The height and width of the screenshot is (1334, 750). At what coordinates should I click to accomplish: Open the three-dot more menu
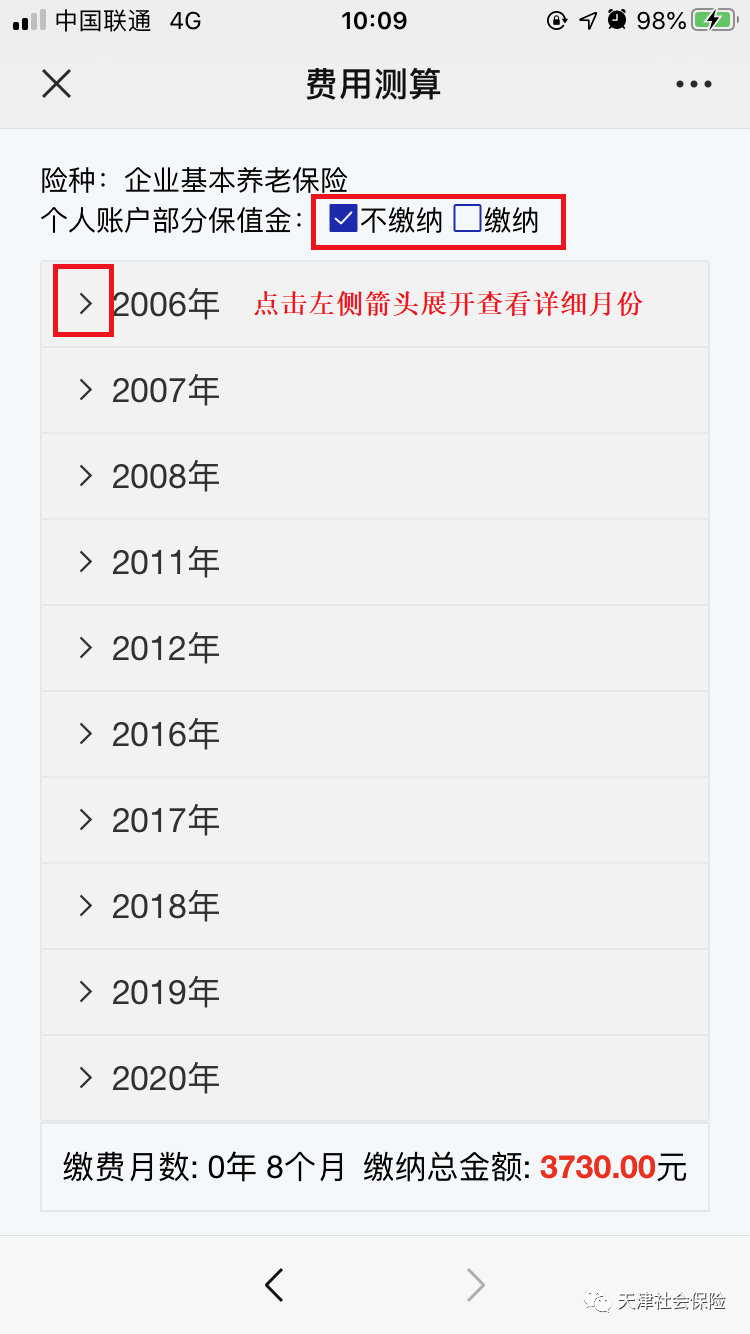(693, 85)
